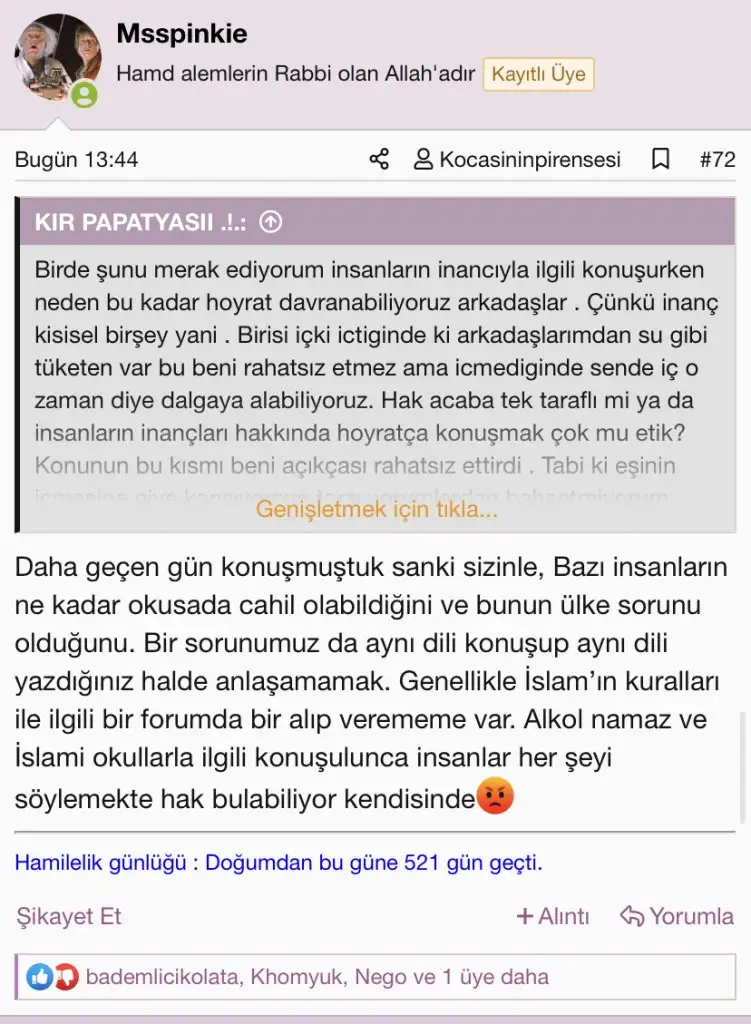This screenshot has height=1024, width=751.
Task: Report the post with Şikayet Et
Action: click(x=69, y=916)
